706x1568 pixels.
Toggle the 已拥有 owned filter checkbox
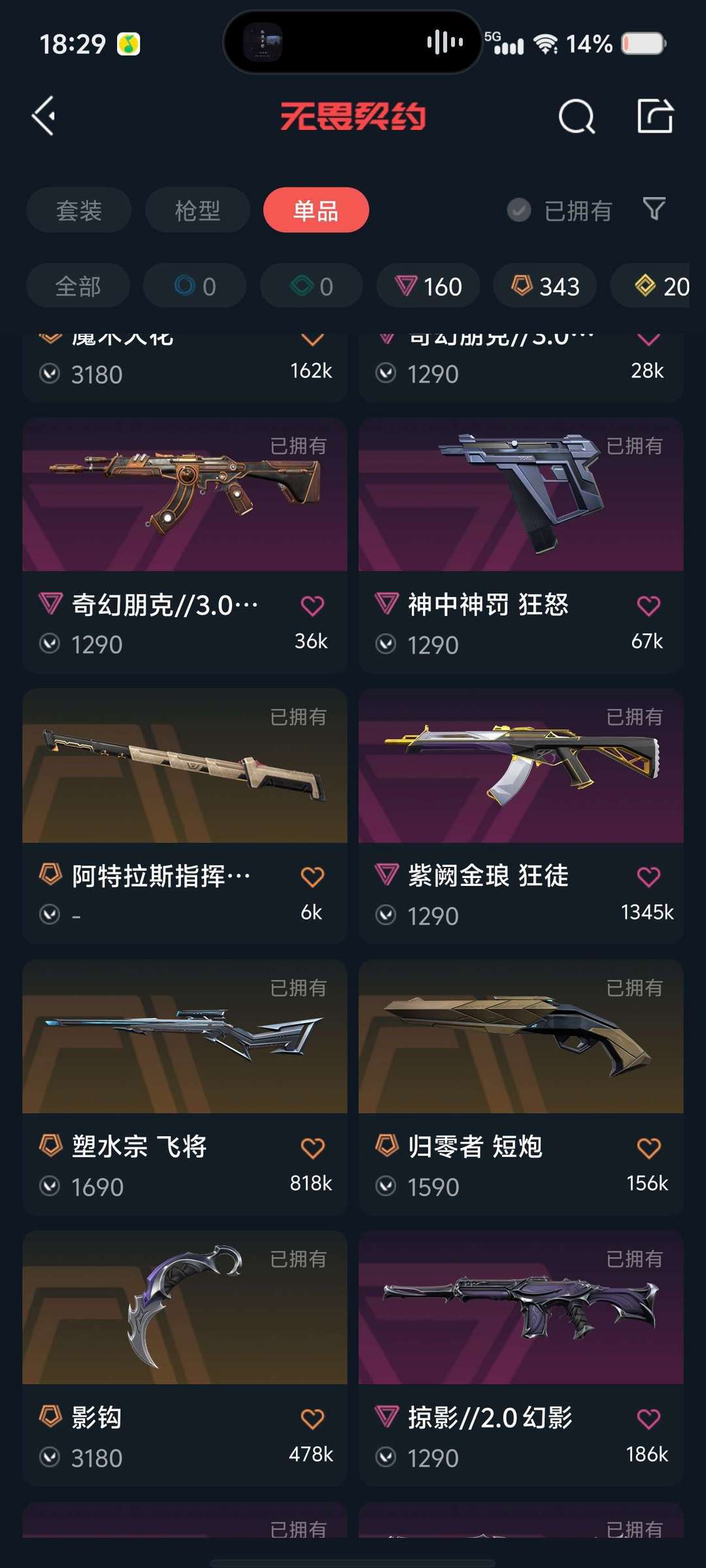tap(519, 210)
